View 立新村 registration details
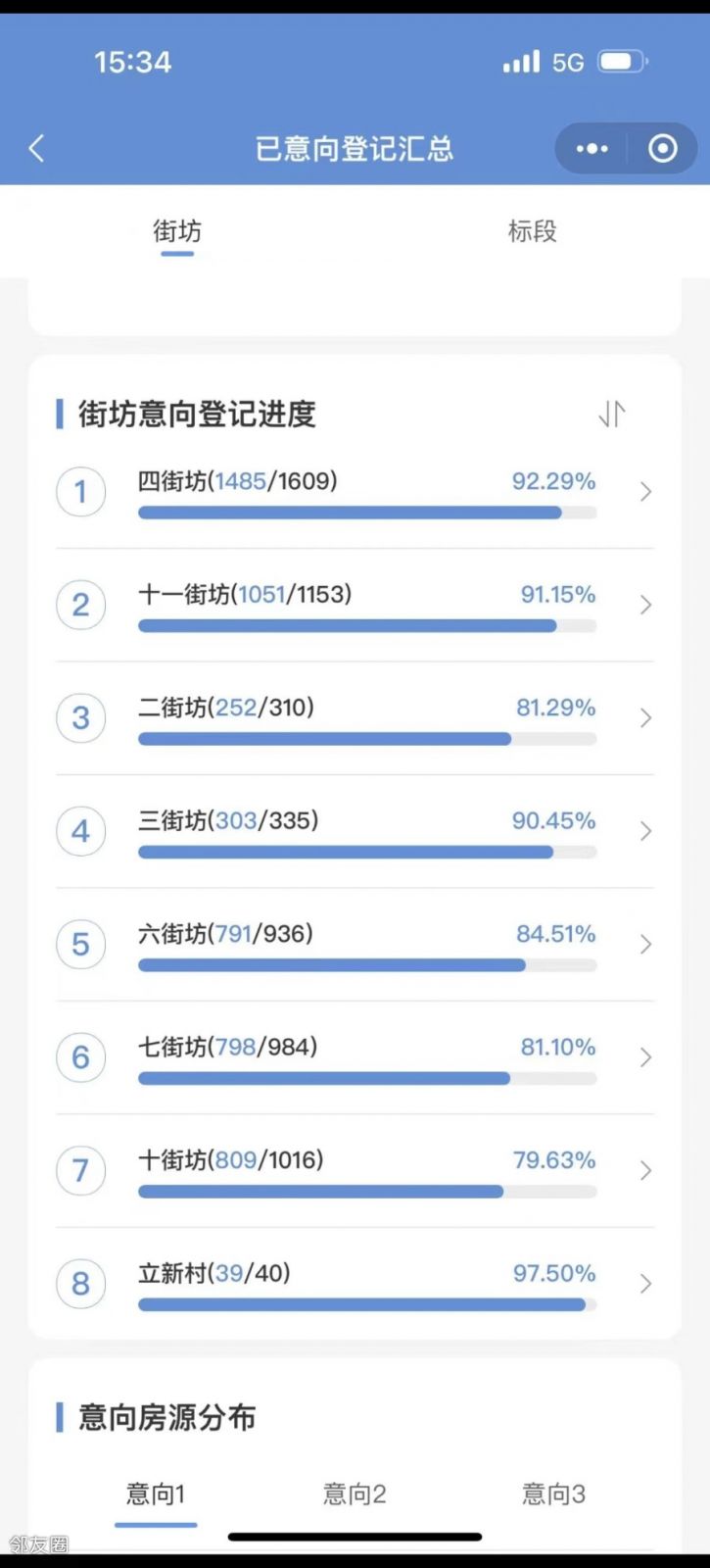710x1568 pixels. pos(355,1284)
